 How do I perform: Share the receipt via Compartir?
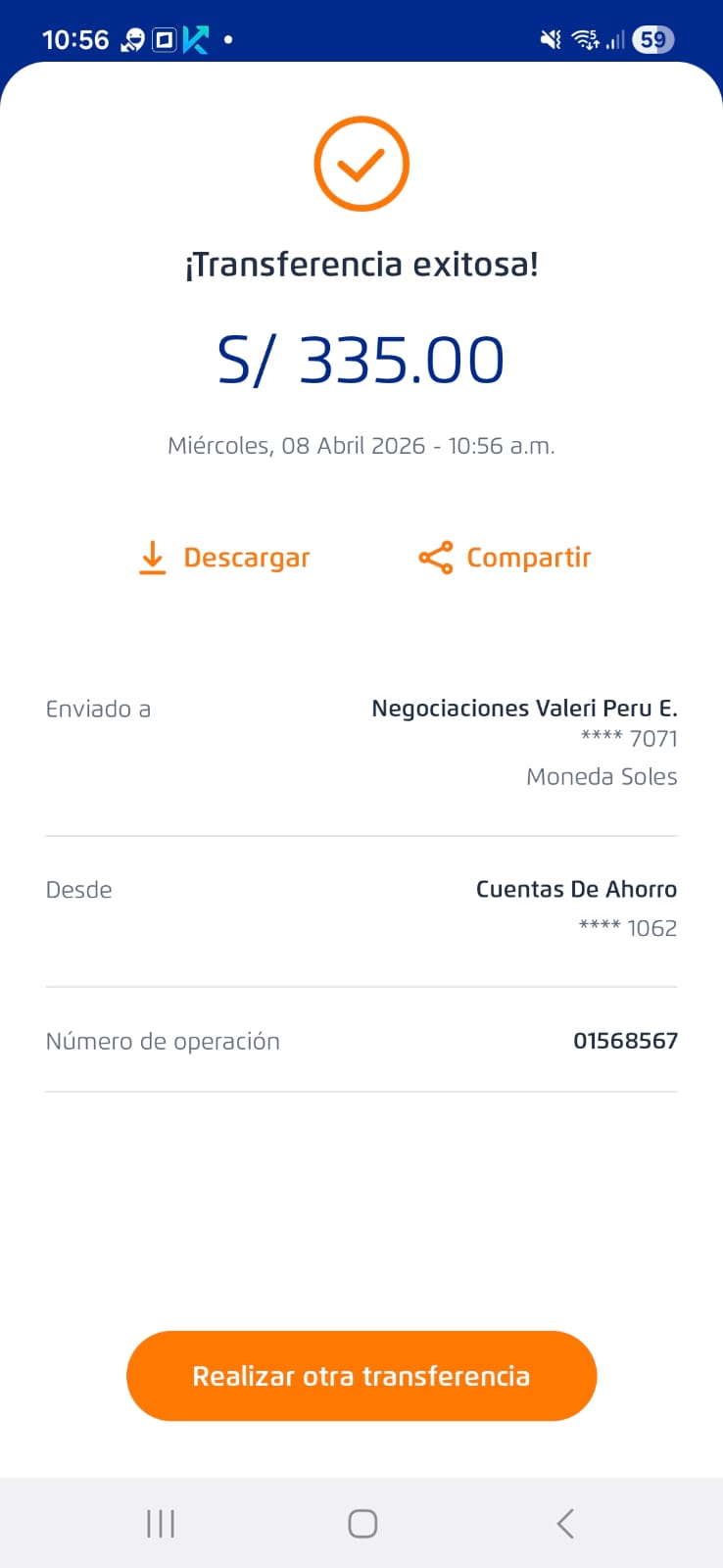(x=505, y=558)
